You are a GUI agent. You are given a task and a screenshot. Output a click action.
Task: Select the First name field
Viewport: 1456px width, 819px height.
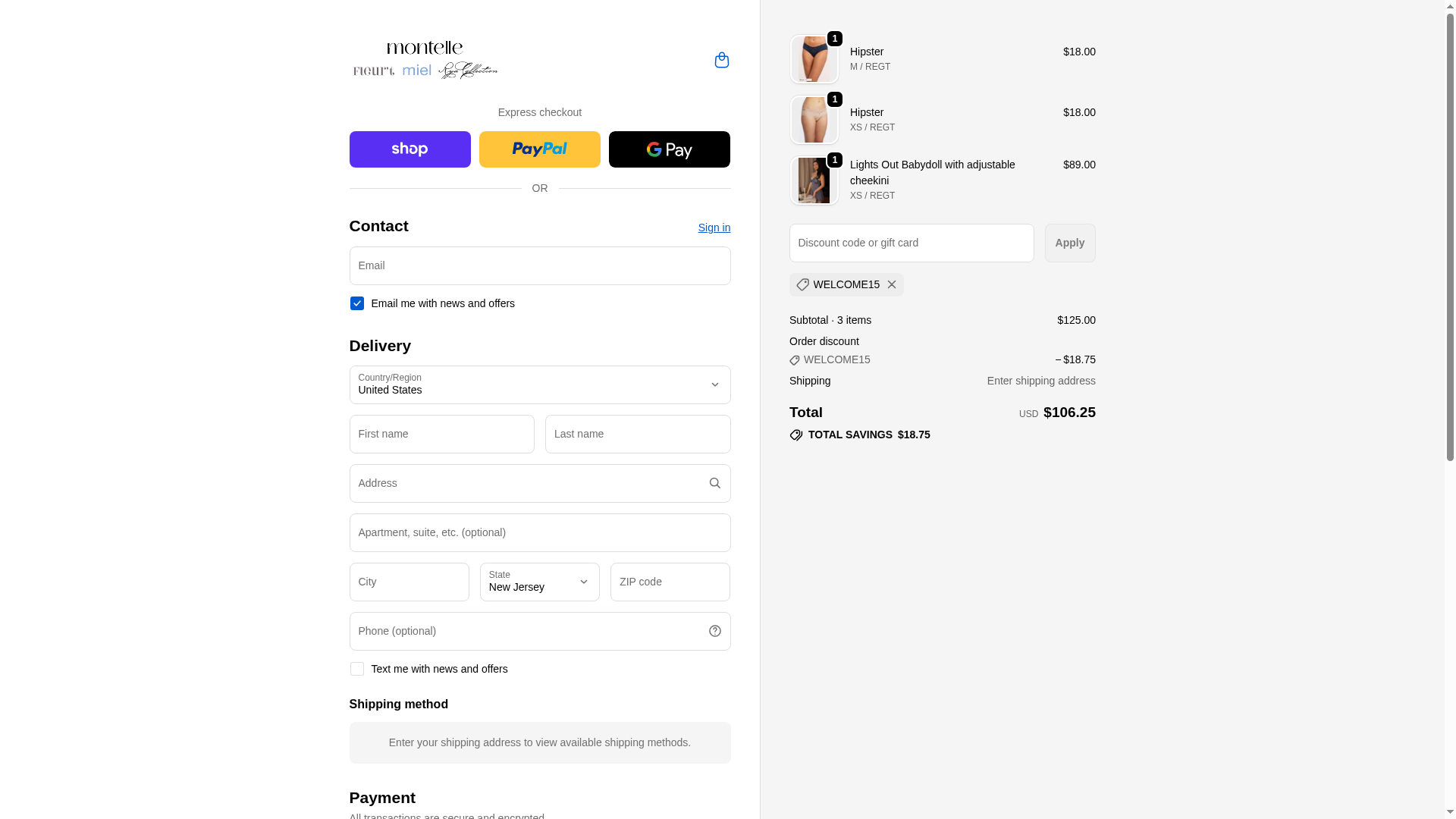click(441, 435)
